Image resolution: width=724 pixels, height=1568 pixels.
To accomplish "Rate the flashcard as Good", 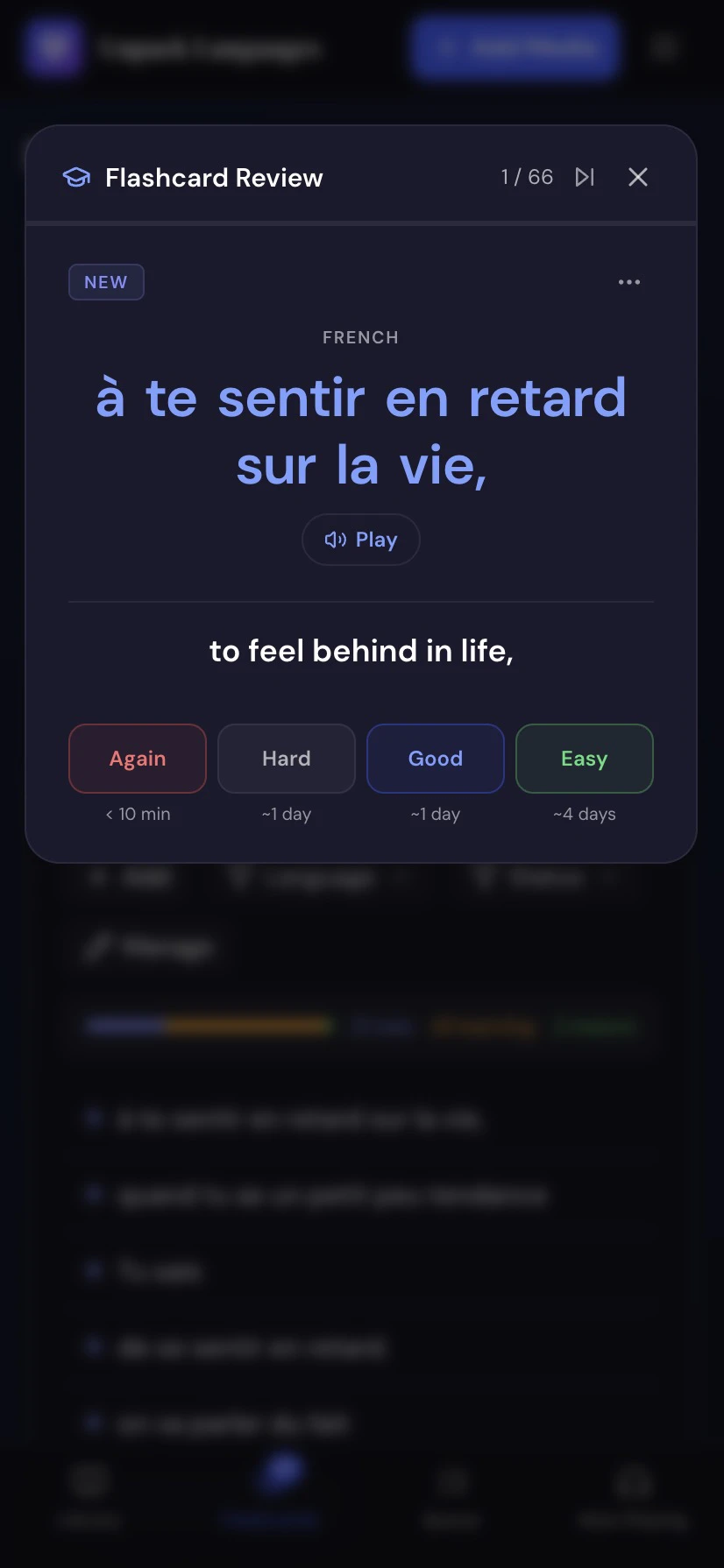I will click(436, 759).
